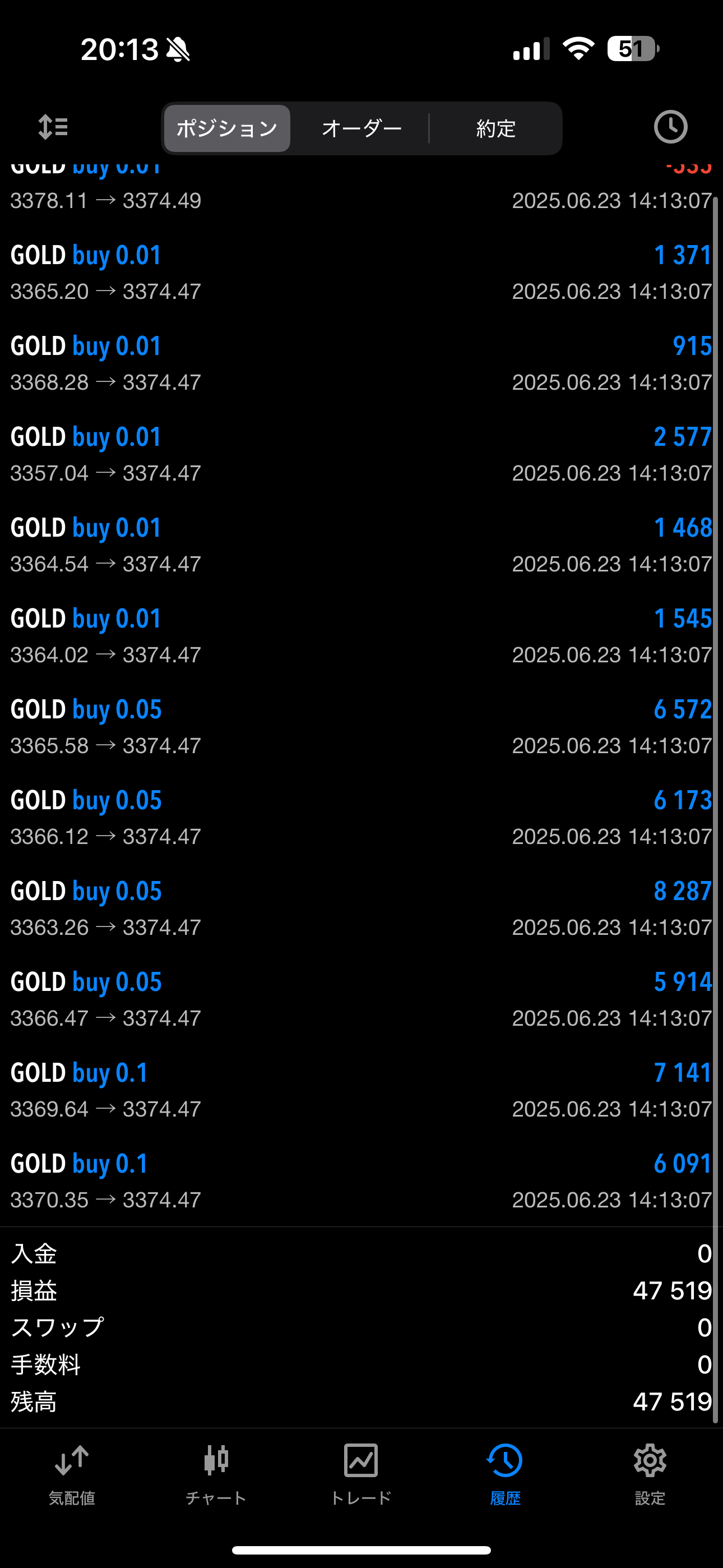Viewport: 723px width, 1568px height.
Task: Open the チャート tab
Action: point(216,1475)
